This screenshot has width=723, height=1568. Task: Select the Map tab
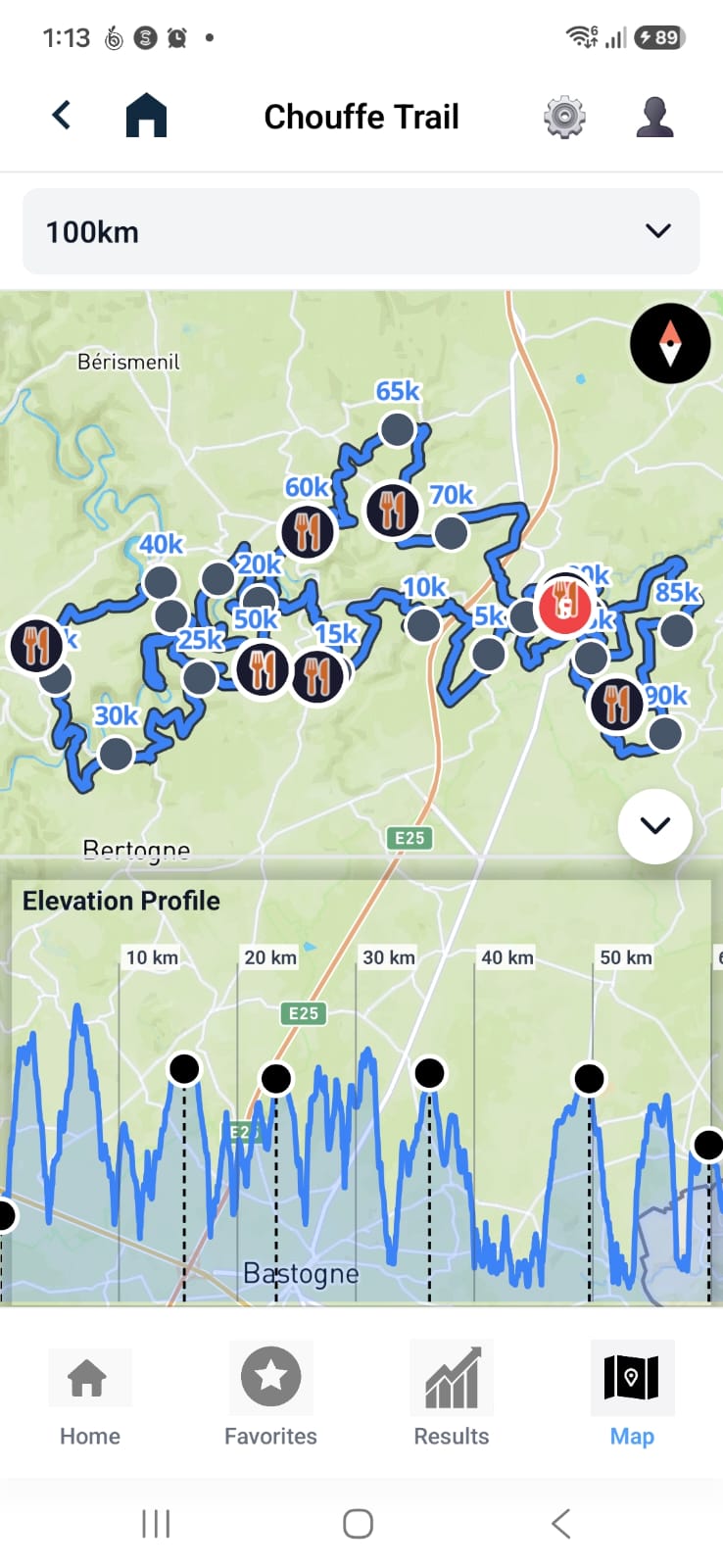(632, 1396)
